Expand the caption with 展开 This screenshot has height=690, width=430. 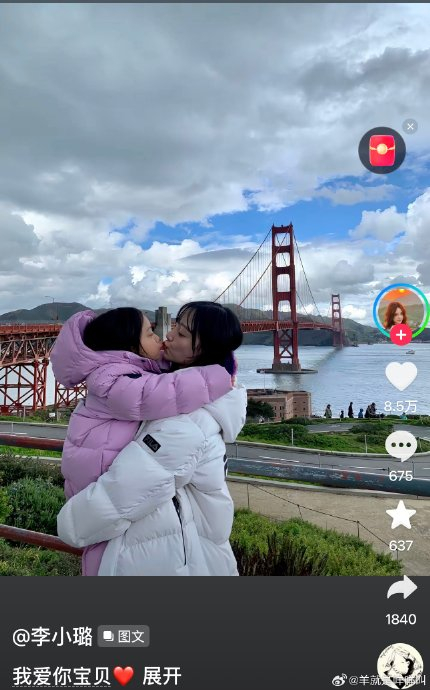pyautogui.click(x=162, y=675)
